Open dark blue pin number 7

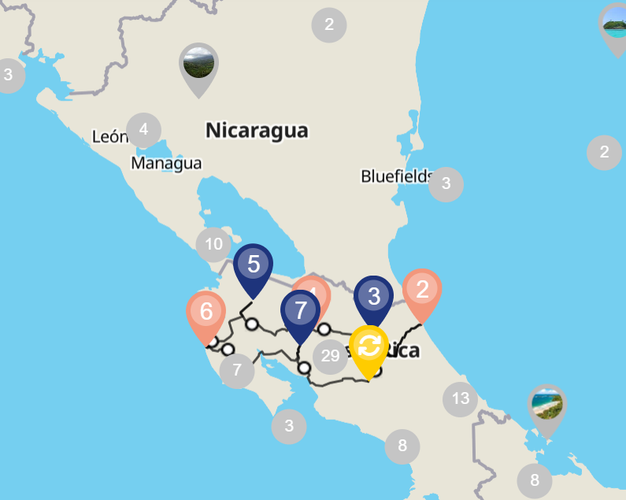(x=300, y=311)
